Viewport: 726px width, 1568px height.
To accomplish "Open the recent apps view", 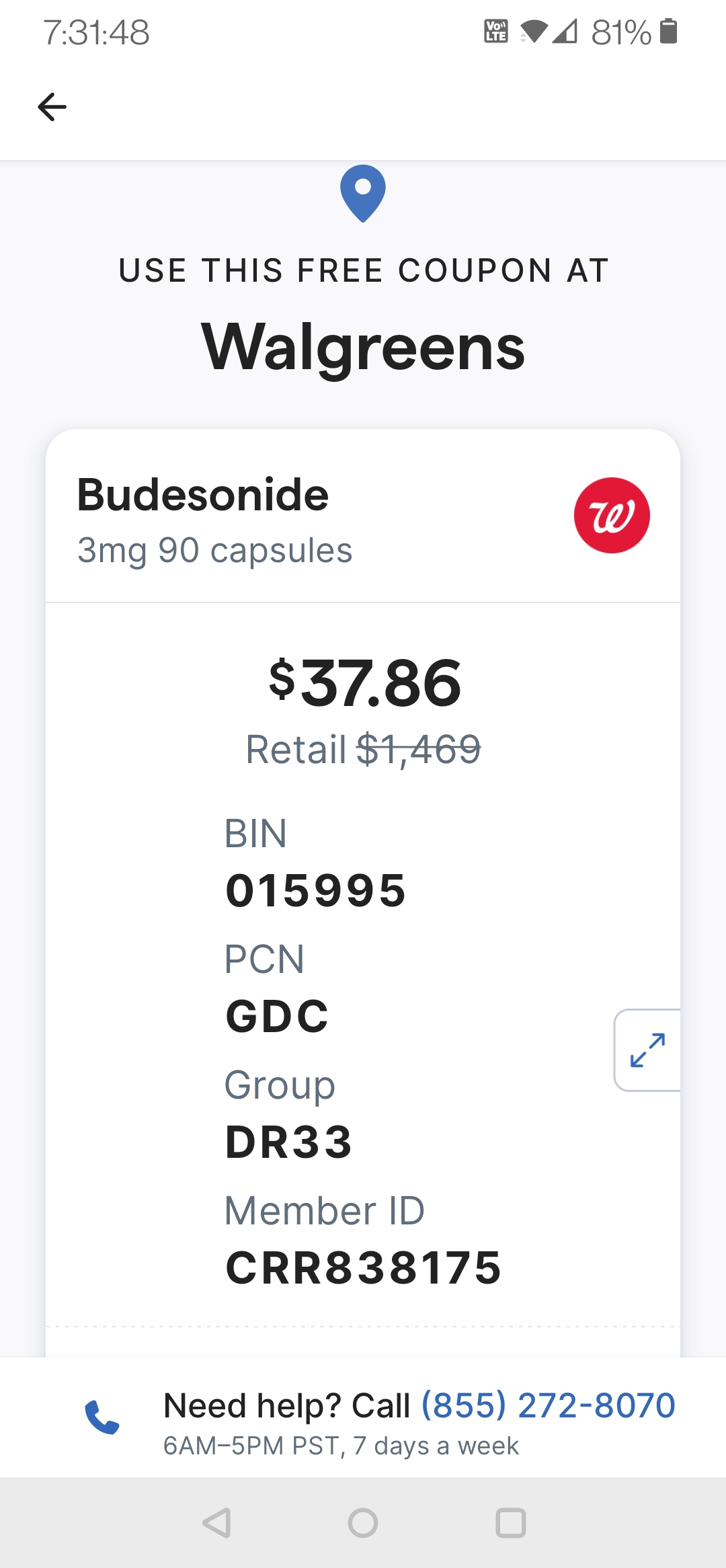I will [510, 1523].
